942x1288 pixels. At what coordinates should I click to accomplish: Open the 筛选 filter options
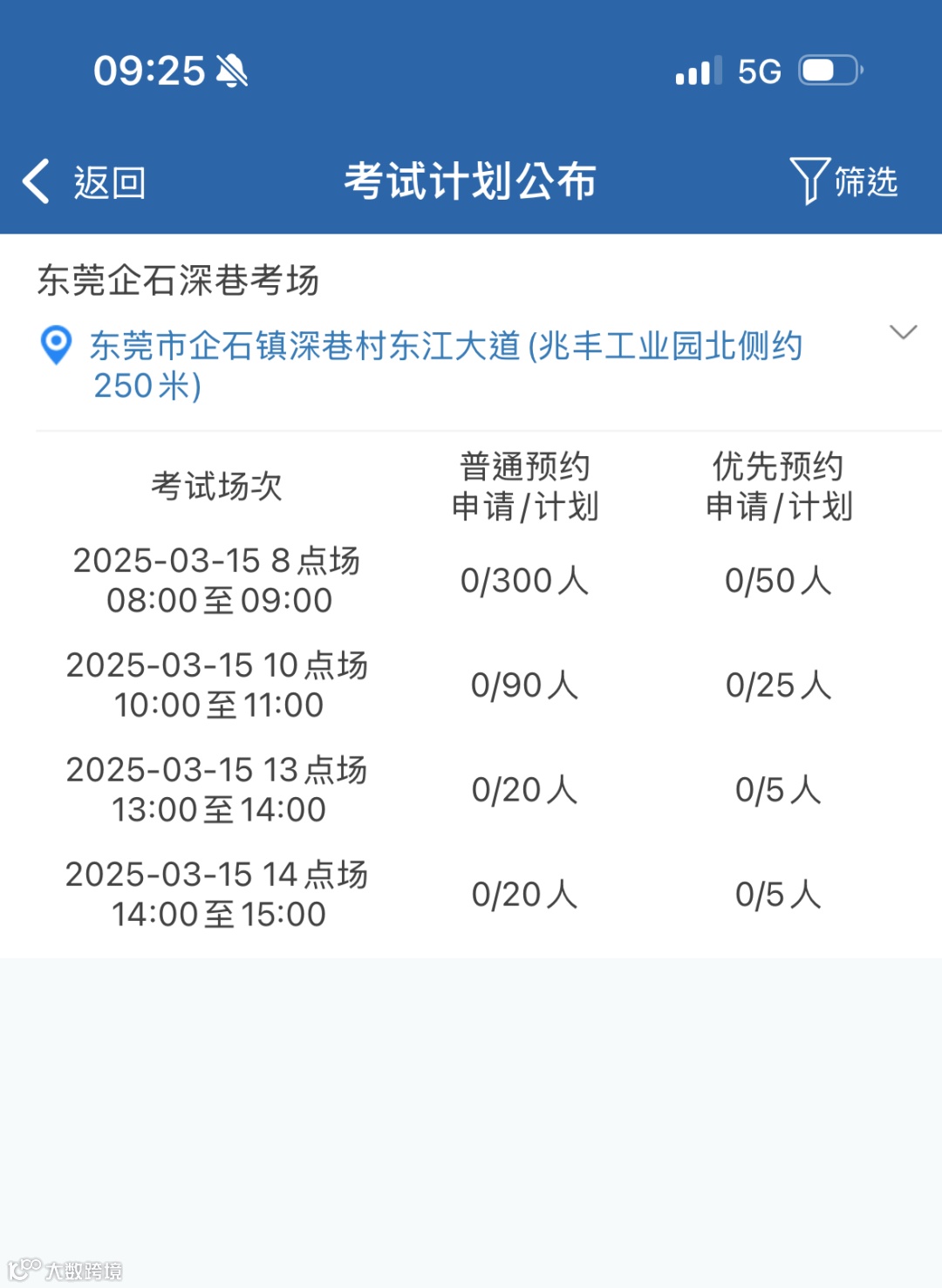pos(843,181)
